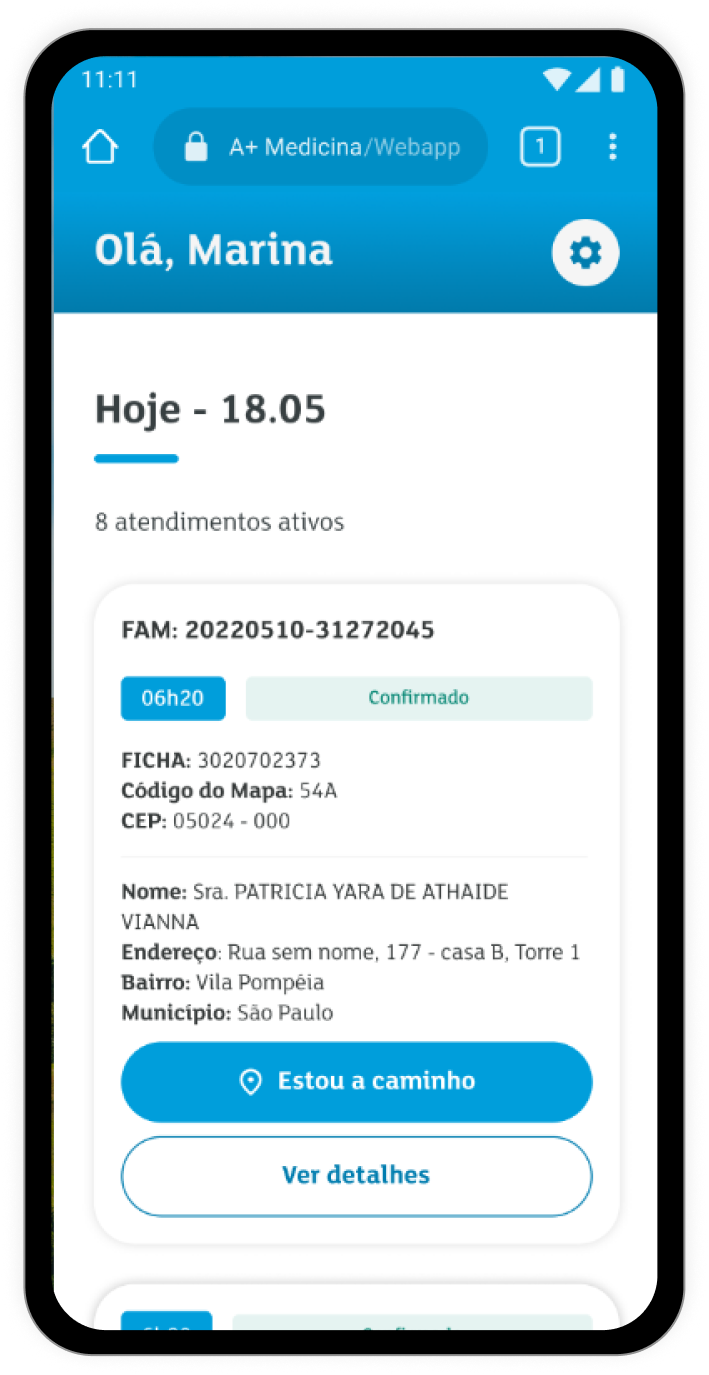Tap the browser home icon
Image resolution: width=709 pixels, height=1375 pixels.
100,147
